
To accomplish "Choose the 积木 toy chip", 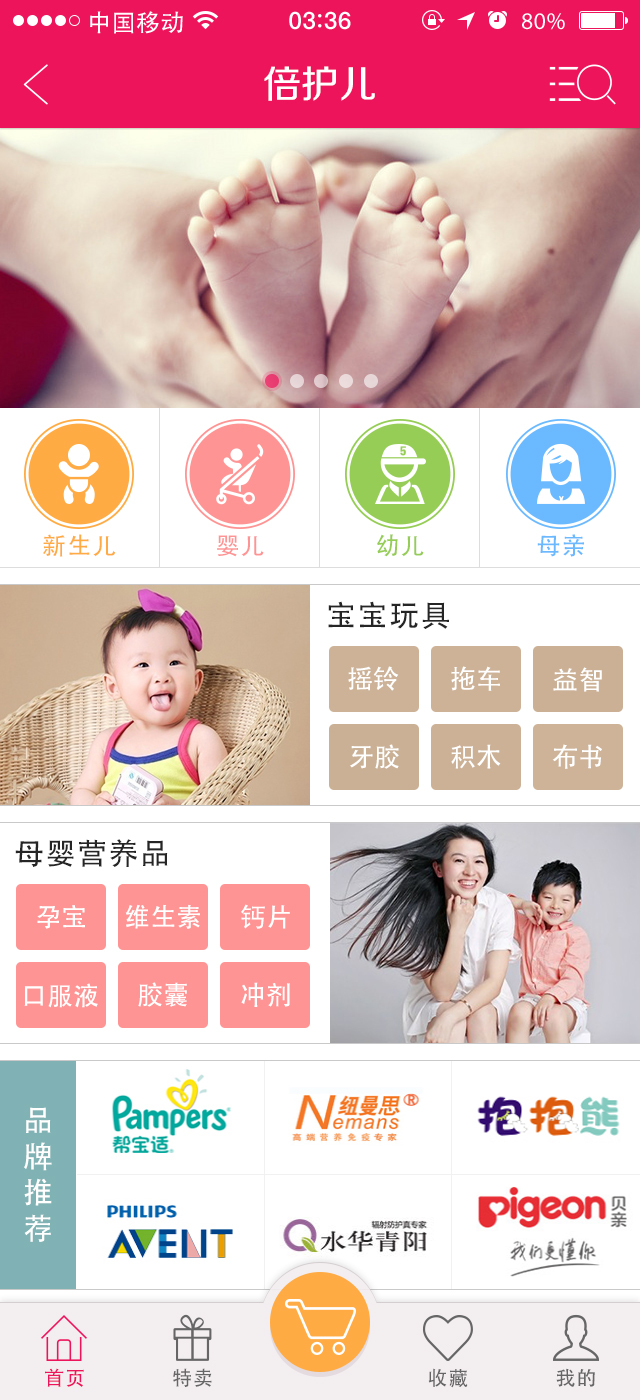I will coord(476,757).
